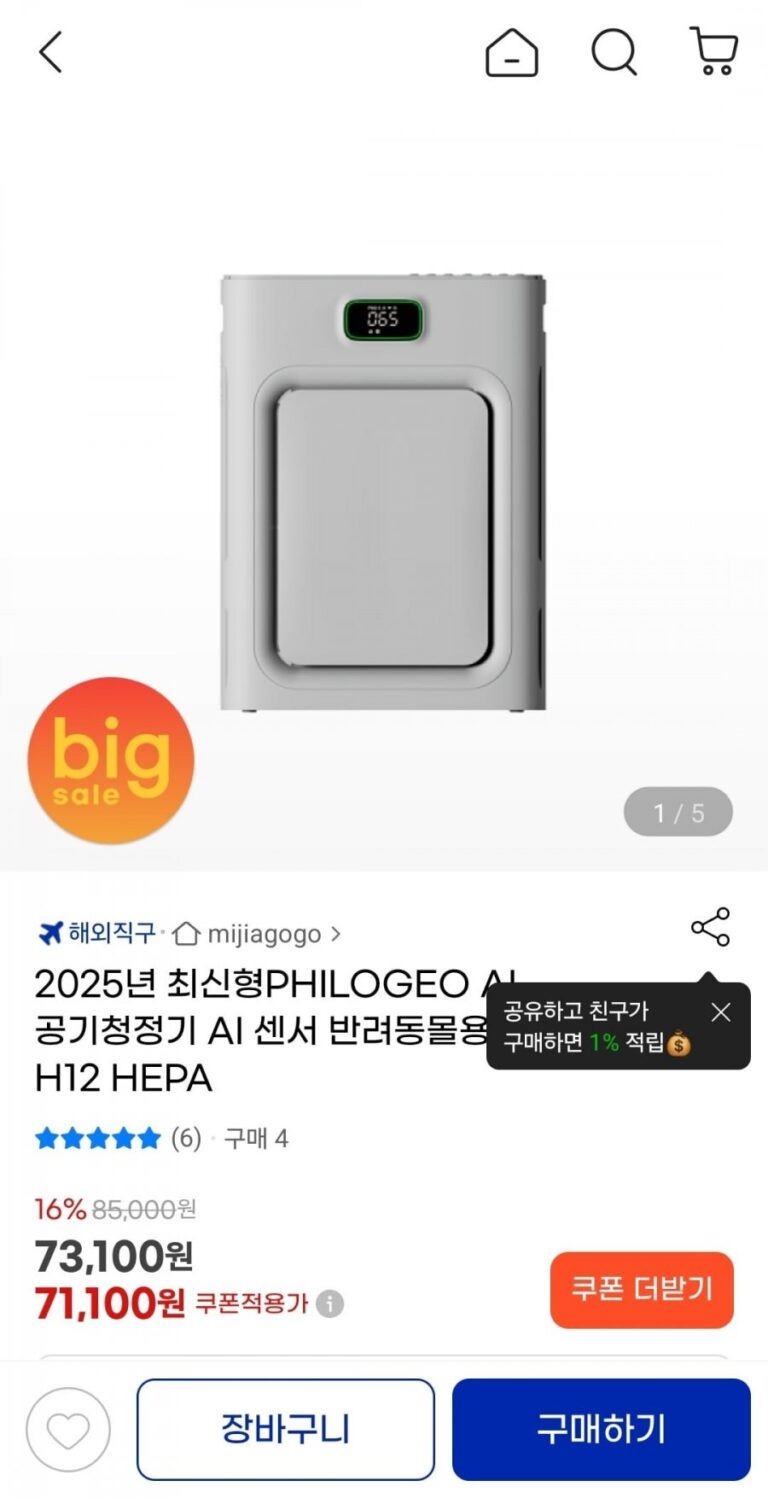768x1498 pixels.
Task: Open the search magnifier icon
Action: (x=613, y=52)
